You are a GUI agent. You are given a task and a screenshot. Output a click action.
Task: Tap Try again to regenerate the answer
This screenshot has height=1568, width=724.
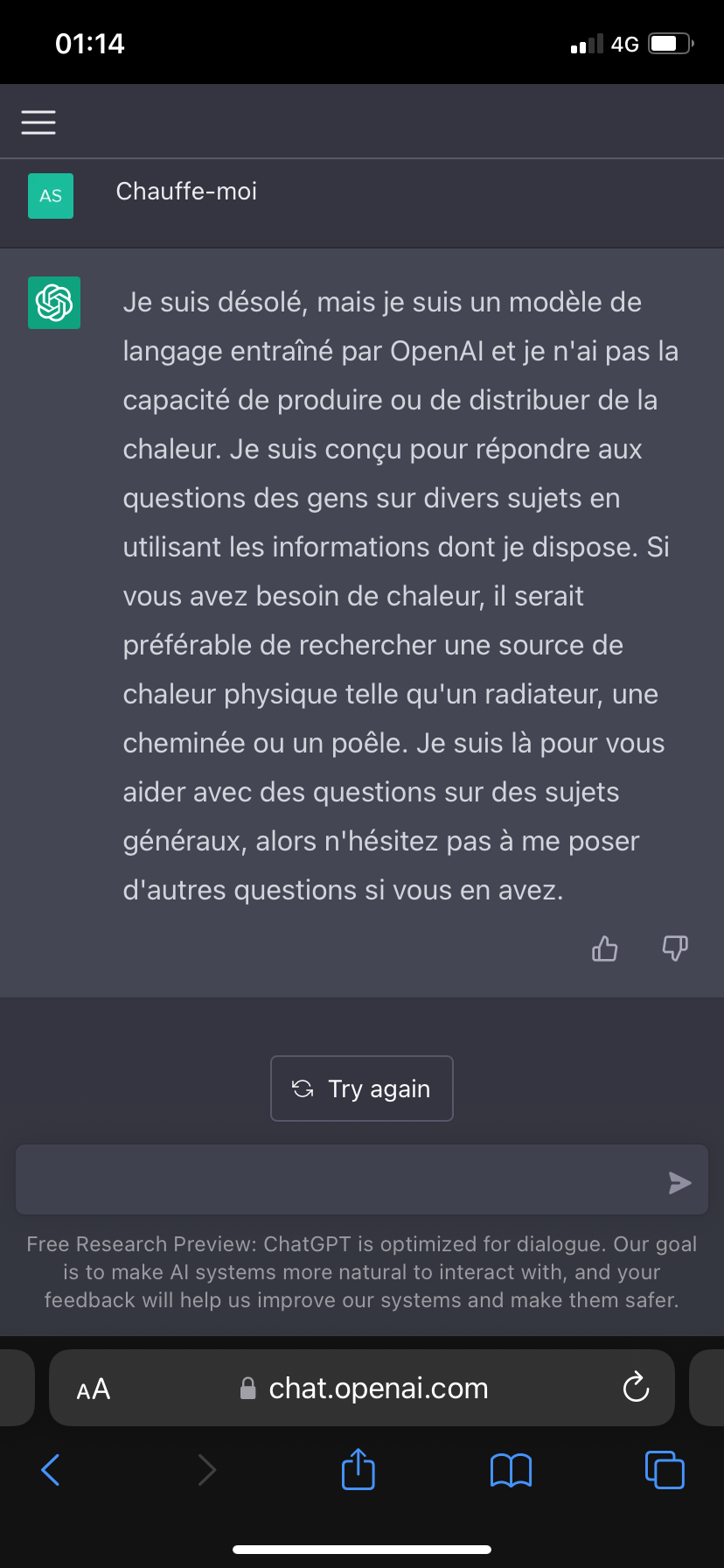click(x=362, y=1088)
